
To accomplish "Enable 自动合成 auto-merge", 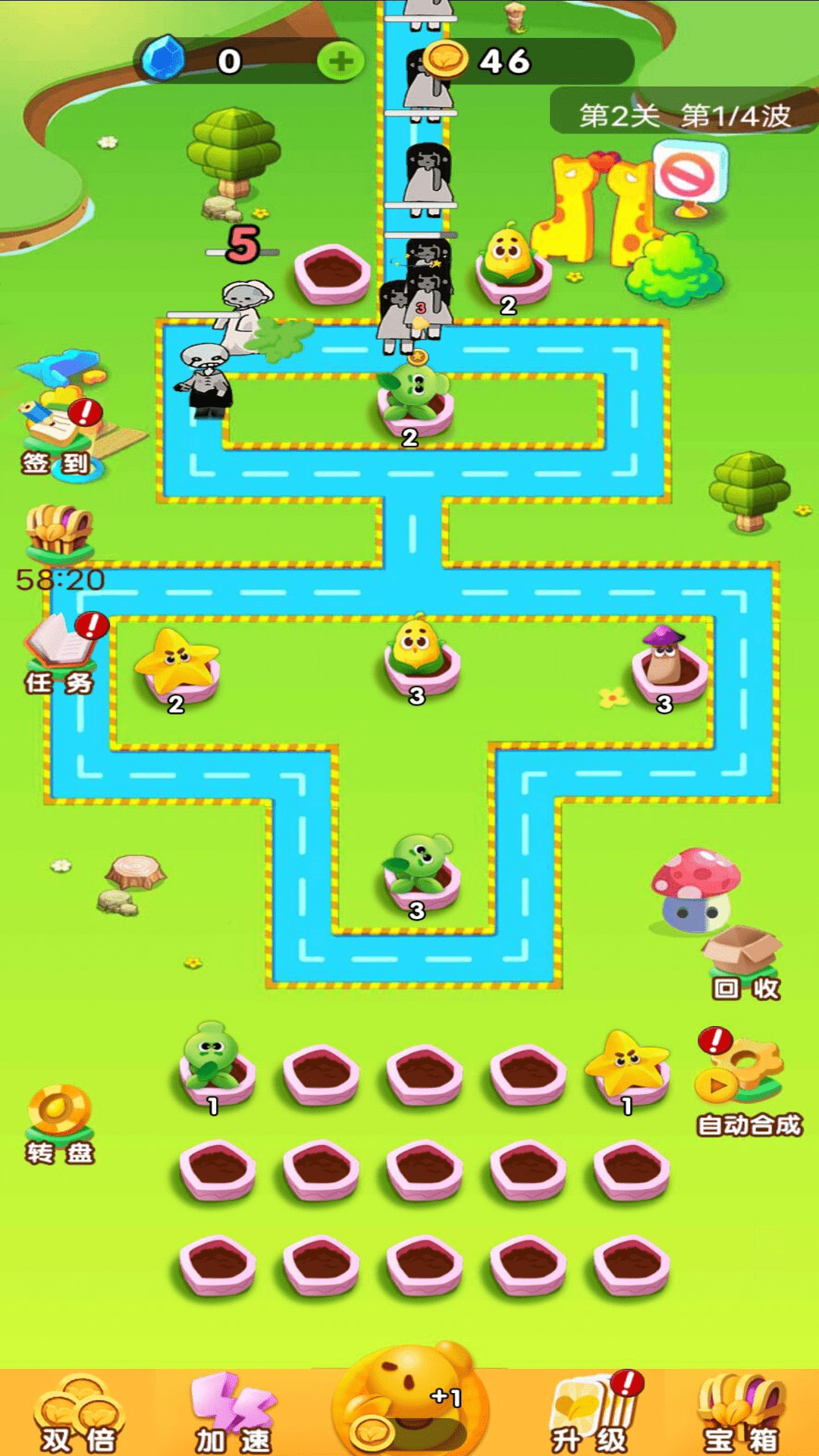I will [x=743, y=1081].
